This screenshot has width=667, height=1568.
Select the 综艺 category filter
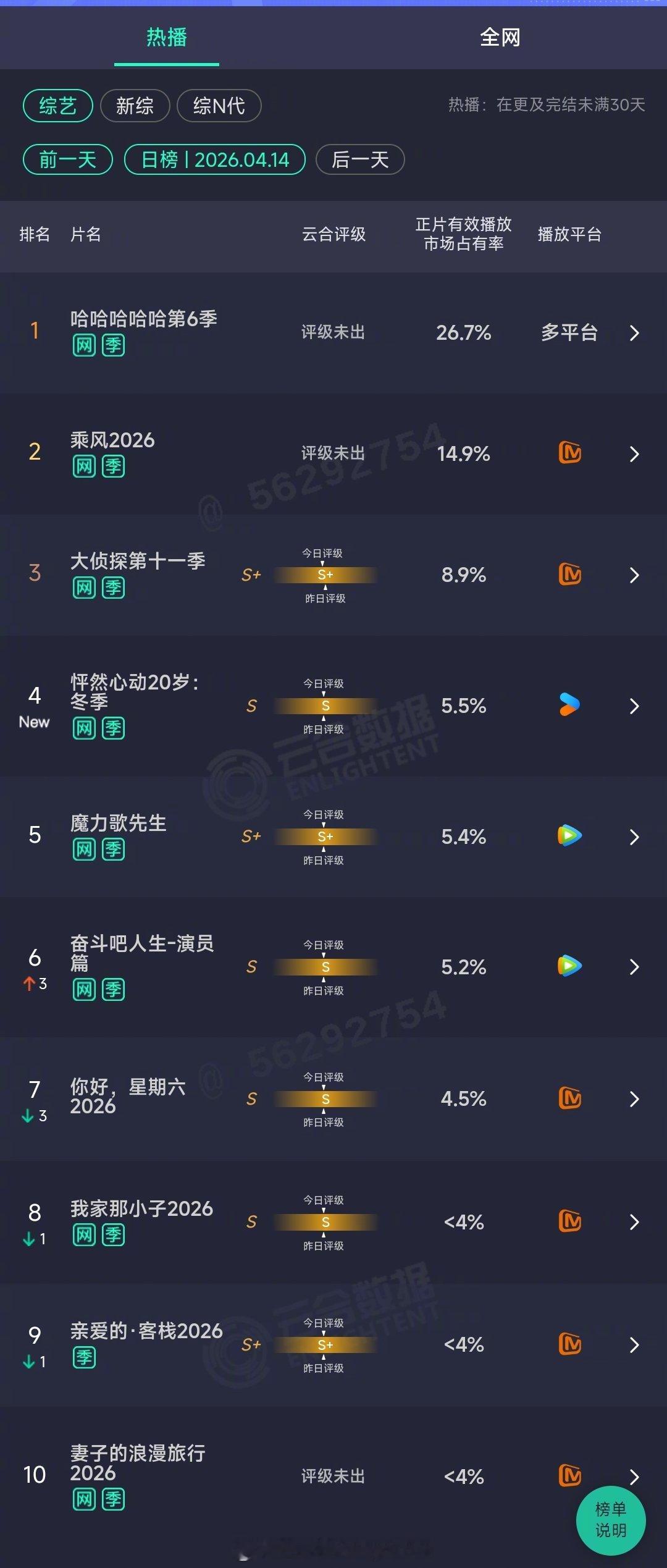point(57,106)
